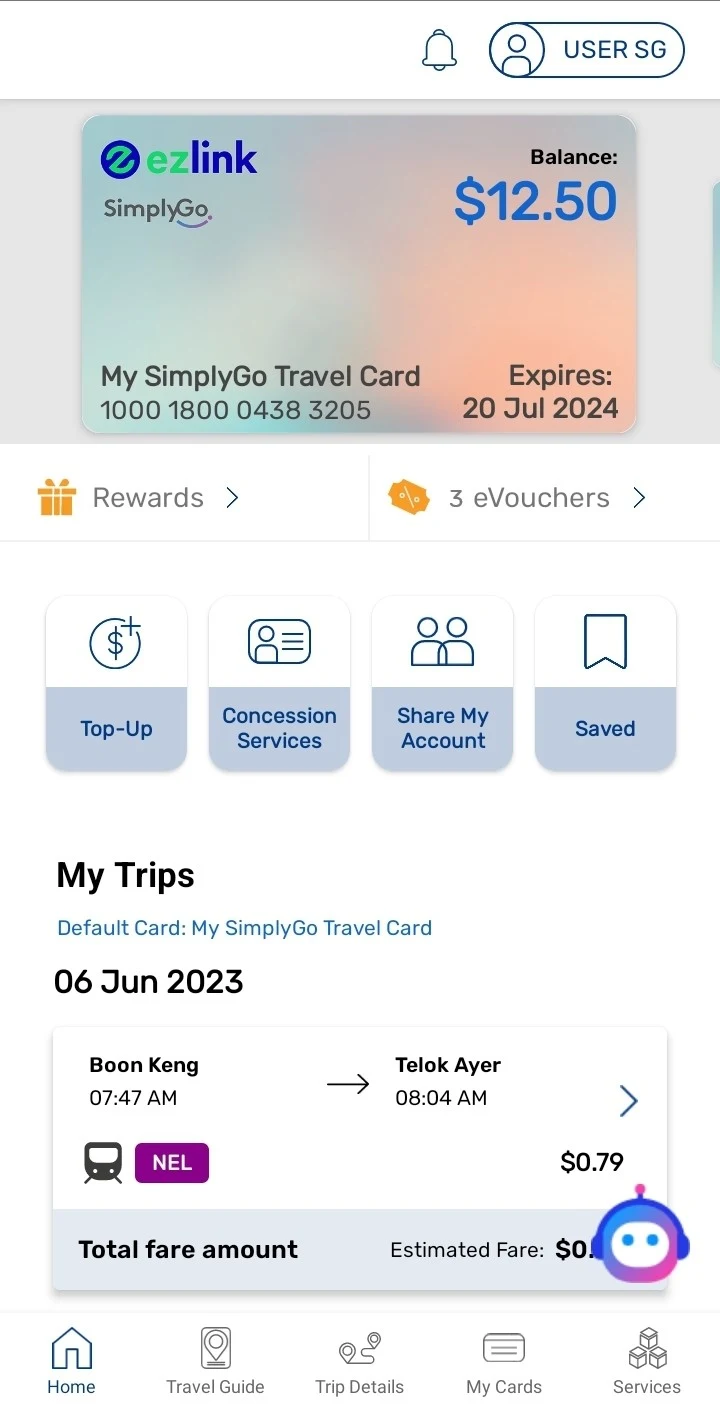Click the USER SG profile button
This screenshot has width=720, height=1411.
click(586, 49)
